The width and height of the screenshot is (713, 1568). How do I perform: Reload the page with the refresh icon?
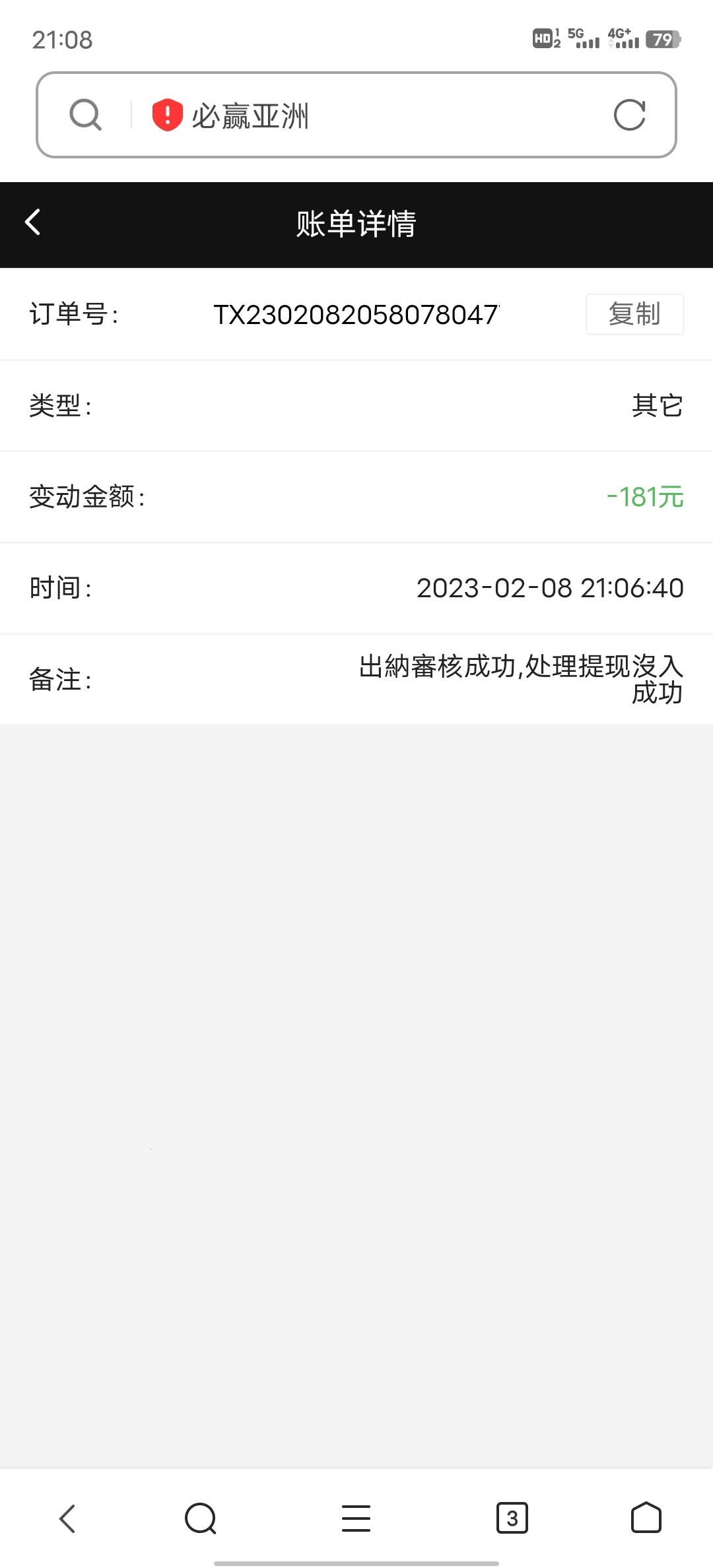tap(629, 115)
